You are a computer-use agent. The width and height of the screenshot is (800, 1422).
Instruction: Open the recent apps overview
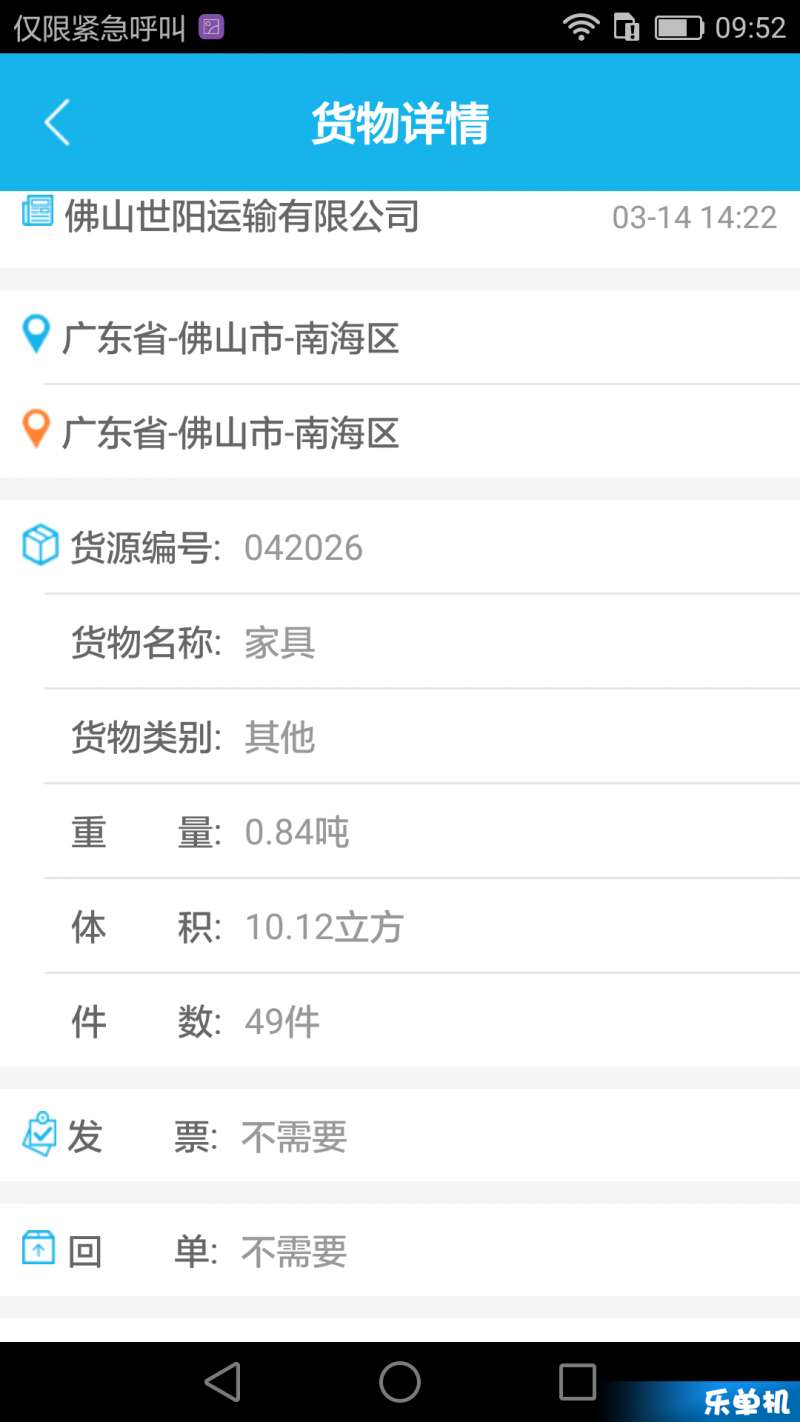coord(577,1382)
